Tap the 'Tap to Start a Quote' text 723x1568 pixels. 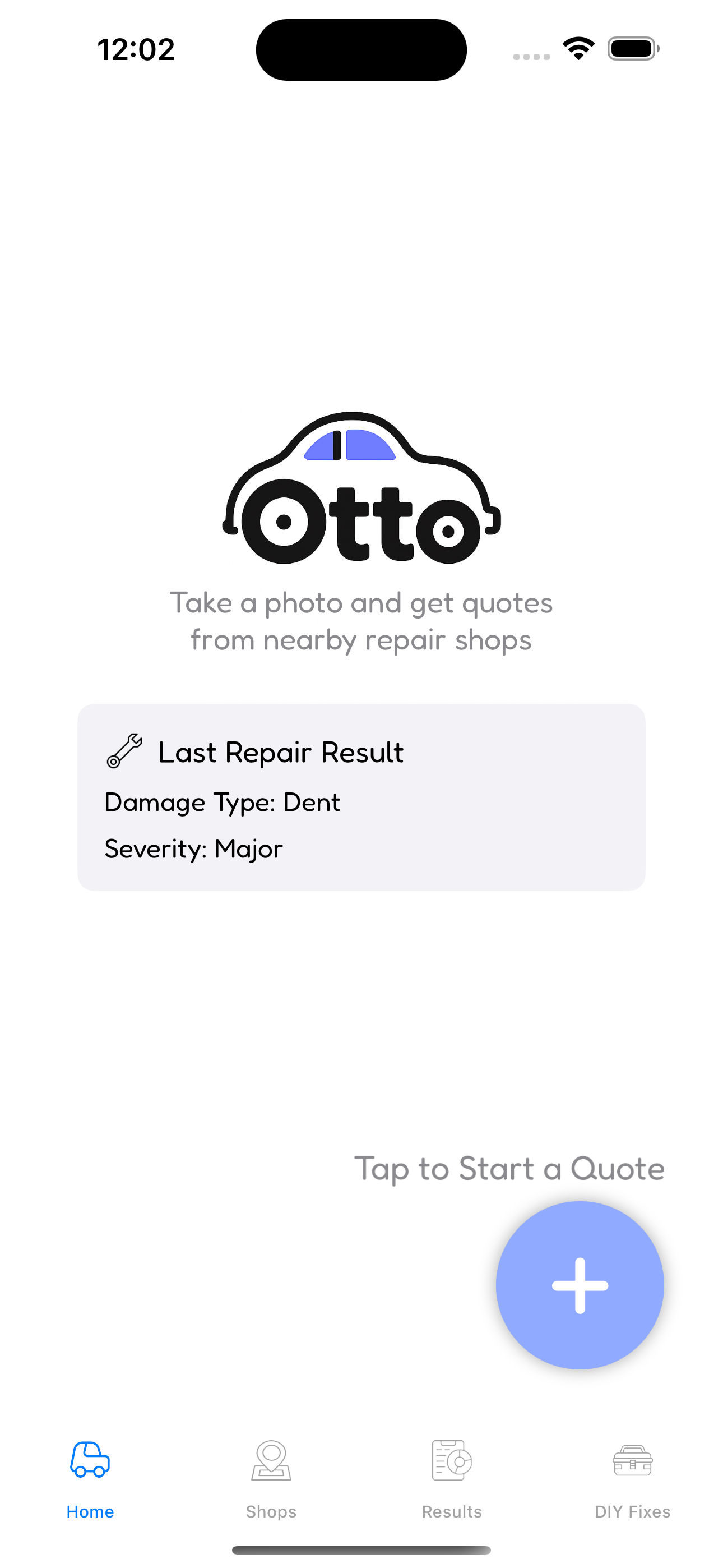coord(511,1168)
